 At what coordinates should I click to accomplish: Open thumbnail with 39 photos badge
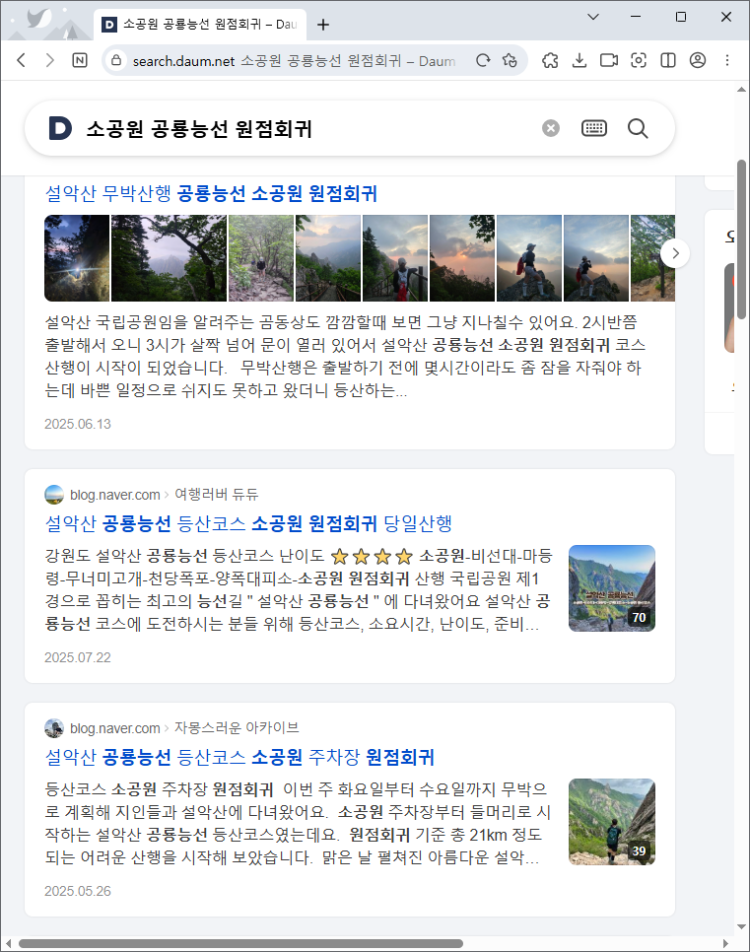click(x=611, y=822)
